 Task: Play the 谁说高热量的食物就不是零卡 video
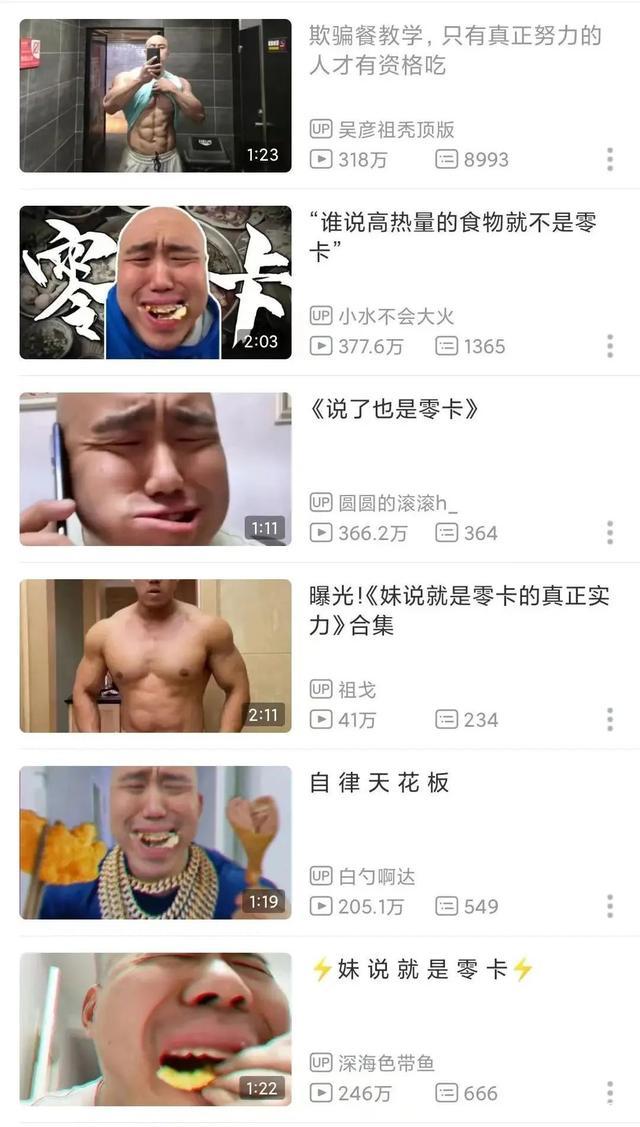(155, 283)
